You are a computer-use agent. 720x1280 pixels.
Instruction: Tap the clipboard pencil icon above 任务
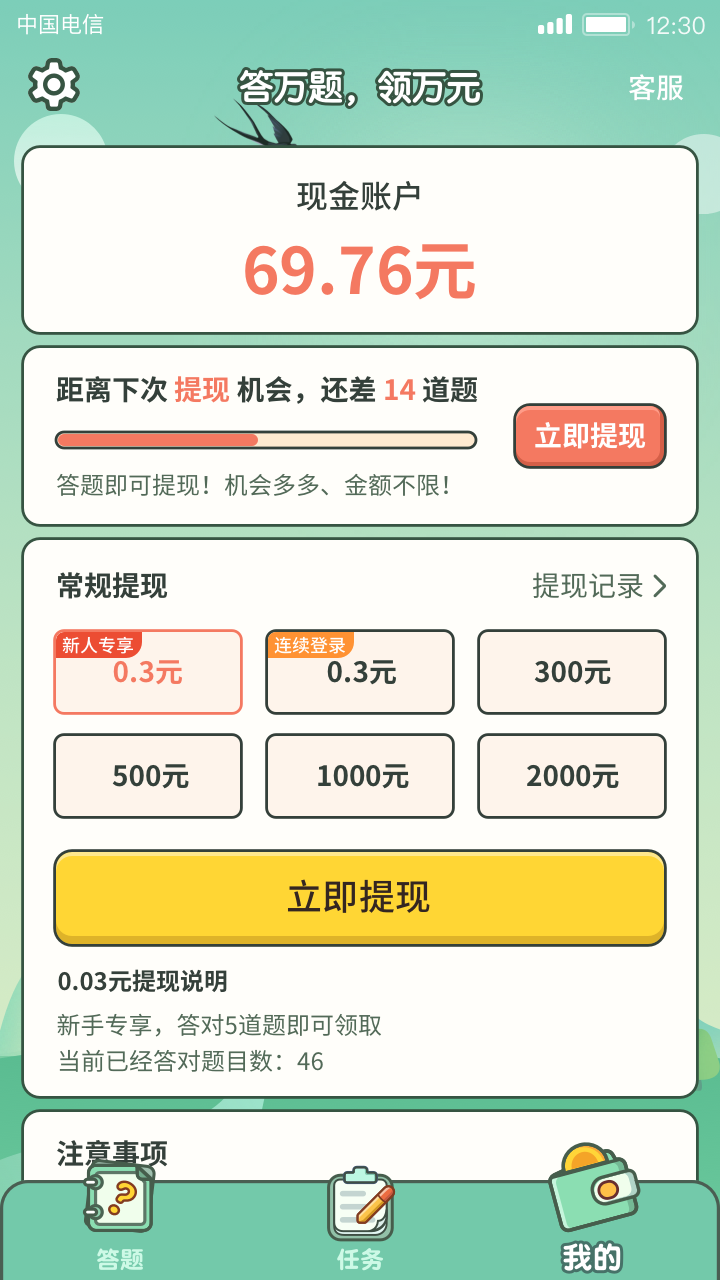pyautogui.click(x=360, y=1205)
